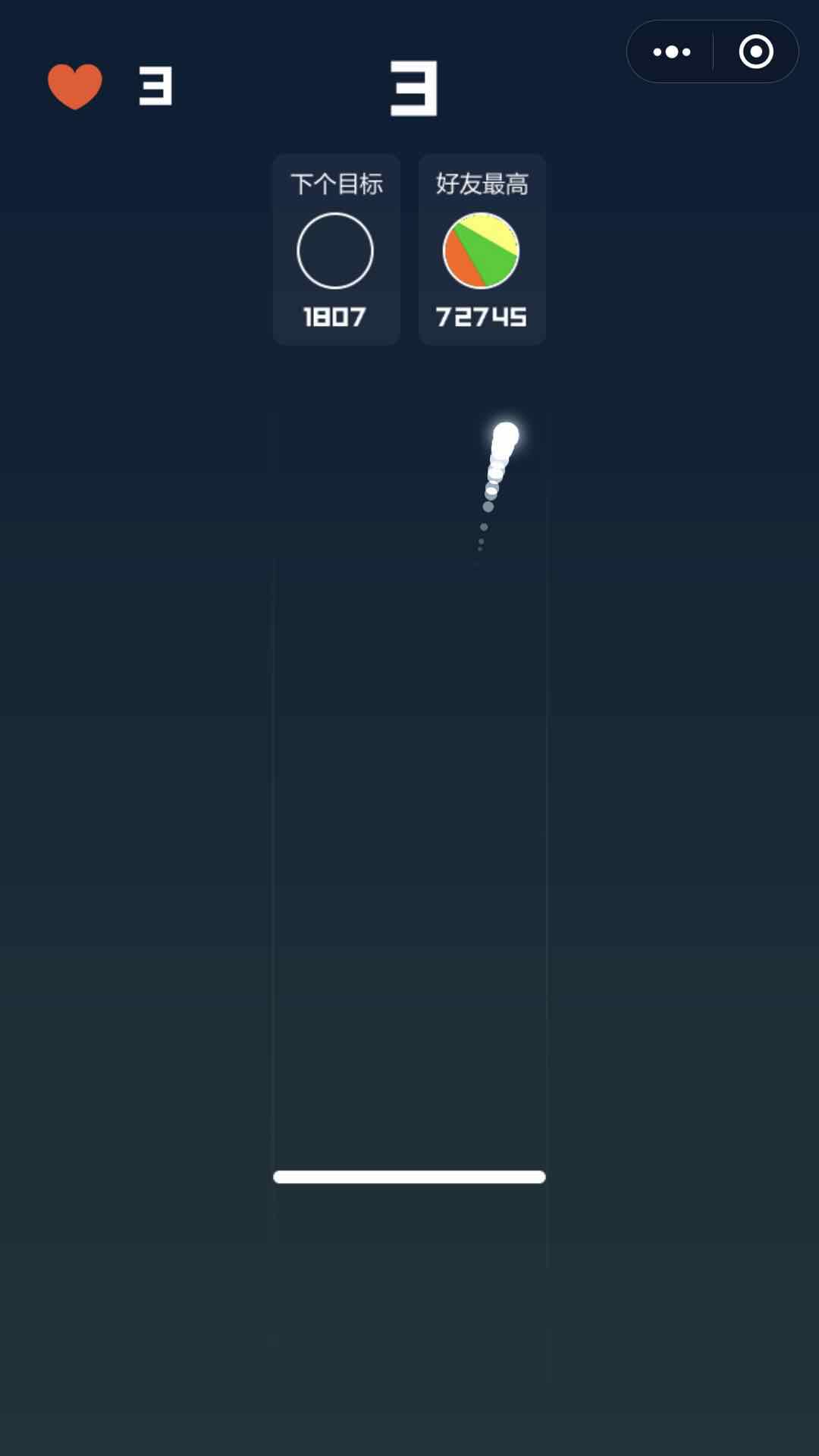Close the mini program via target icon
The image size is (819, 1456).
pos(755,52)
